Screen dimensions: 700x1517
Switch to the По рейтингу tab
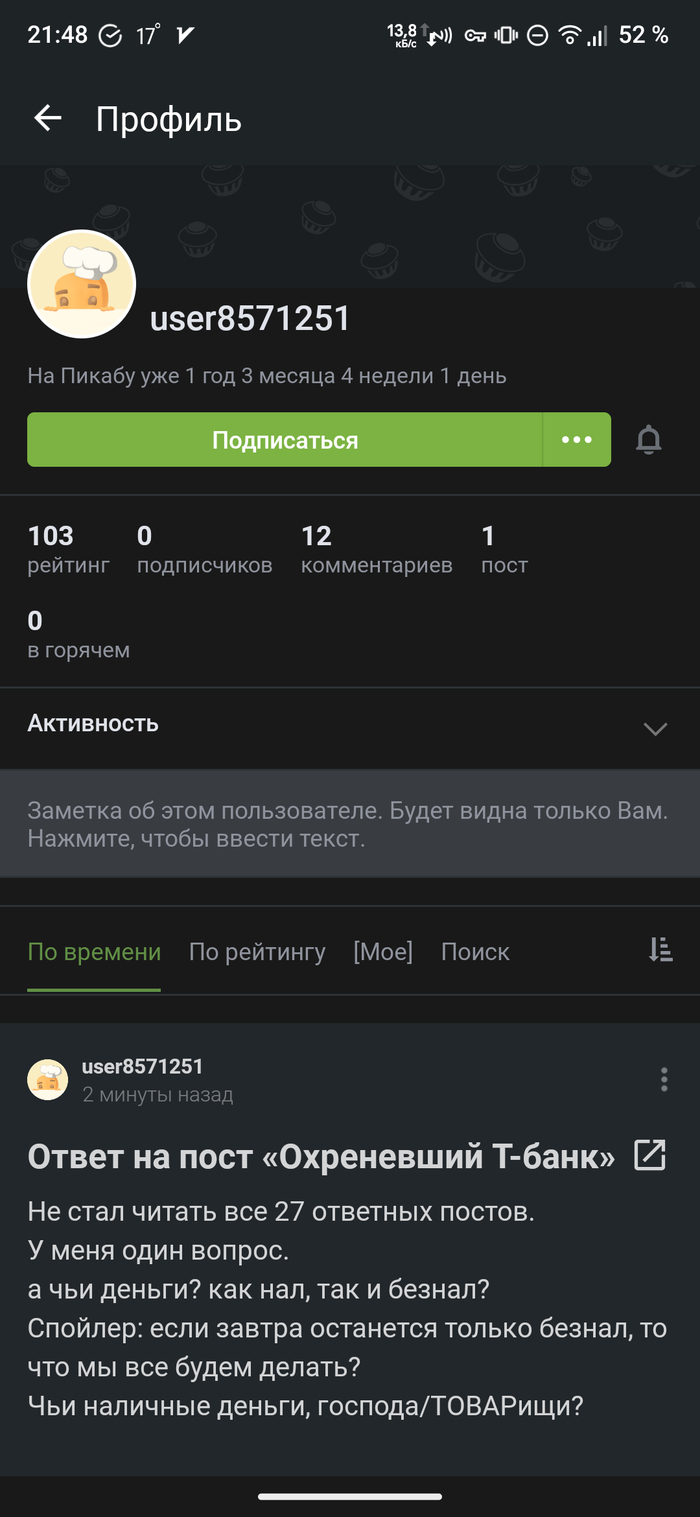pos(257,952)
